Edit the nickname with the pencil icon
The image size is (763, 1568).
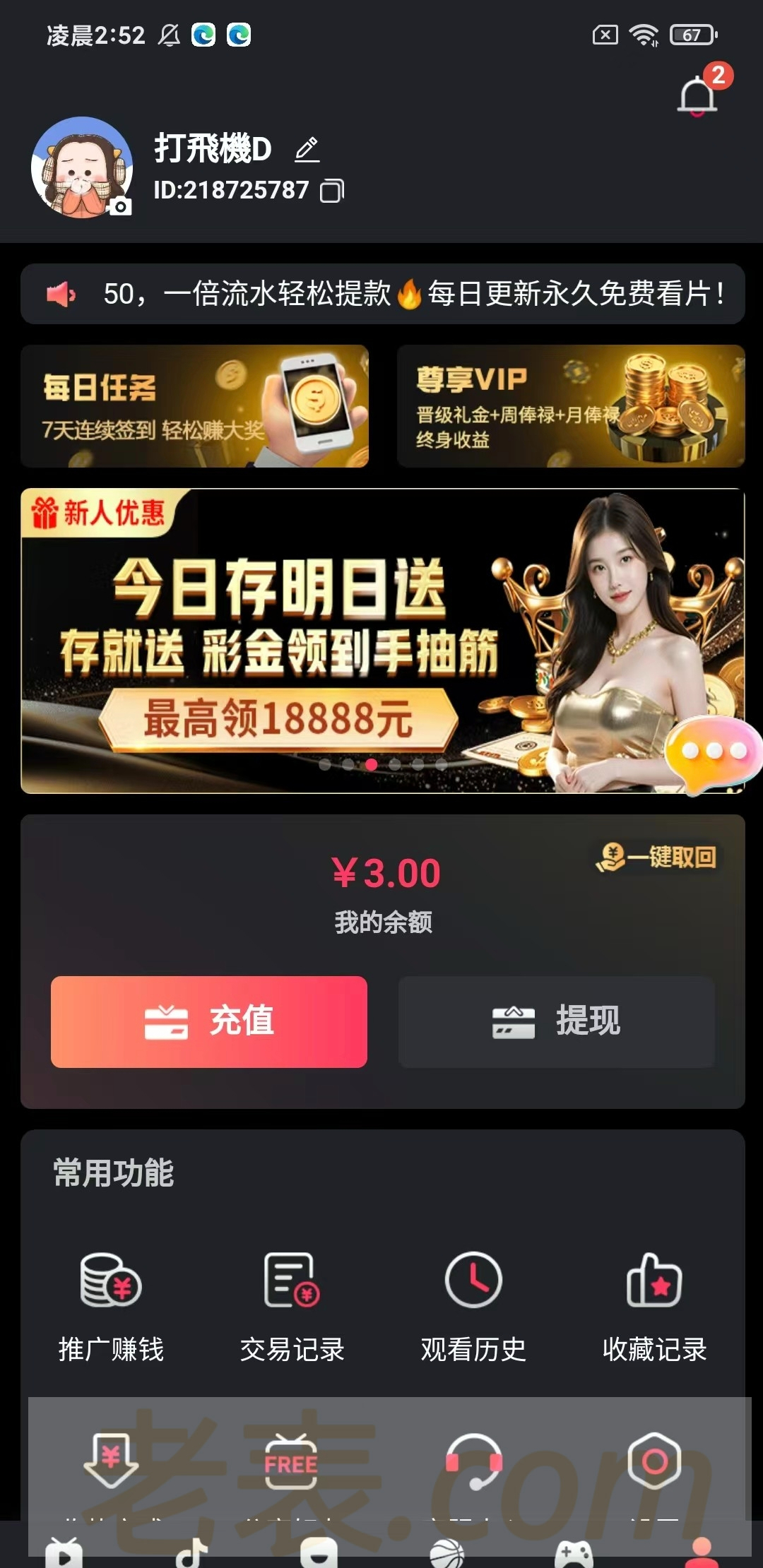coord(307,149)
